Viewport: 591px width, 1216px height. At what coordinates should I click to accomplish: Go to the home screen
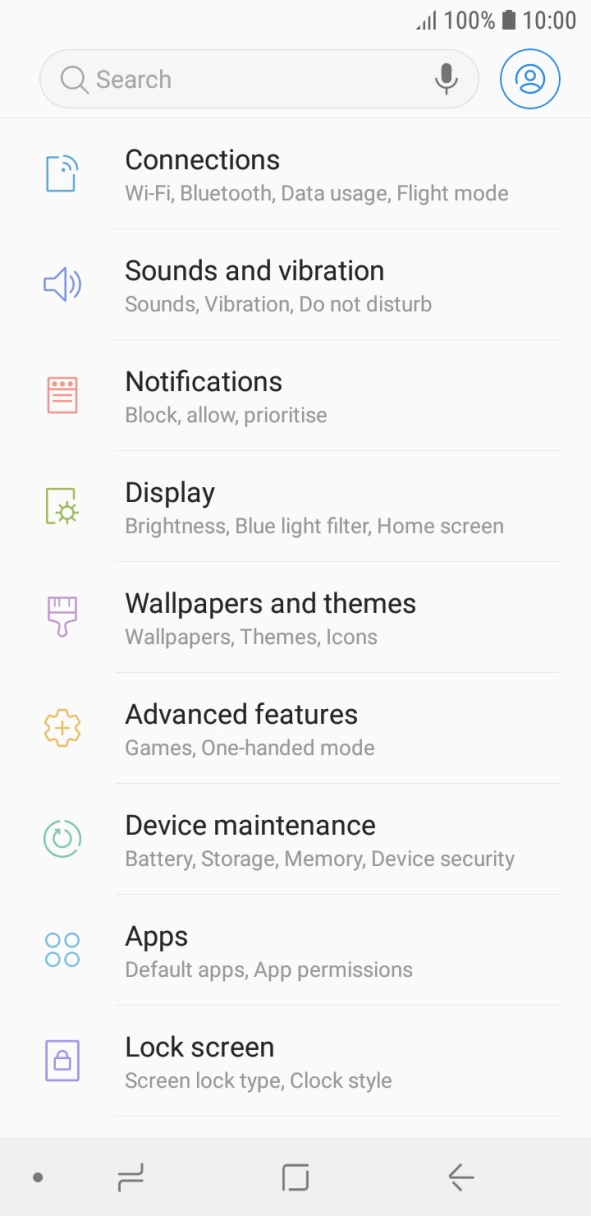tap(295, 1178)
